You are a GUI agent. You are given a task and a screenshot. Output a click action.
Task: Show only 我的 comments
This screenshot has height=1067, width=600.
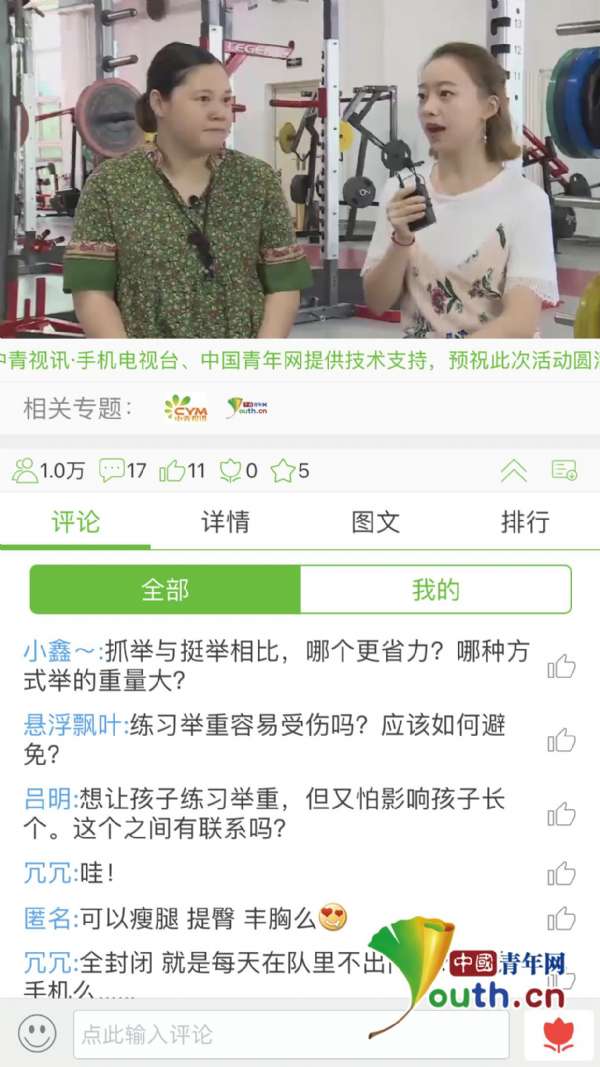click(x=436, y=589)
